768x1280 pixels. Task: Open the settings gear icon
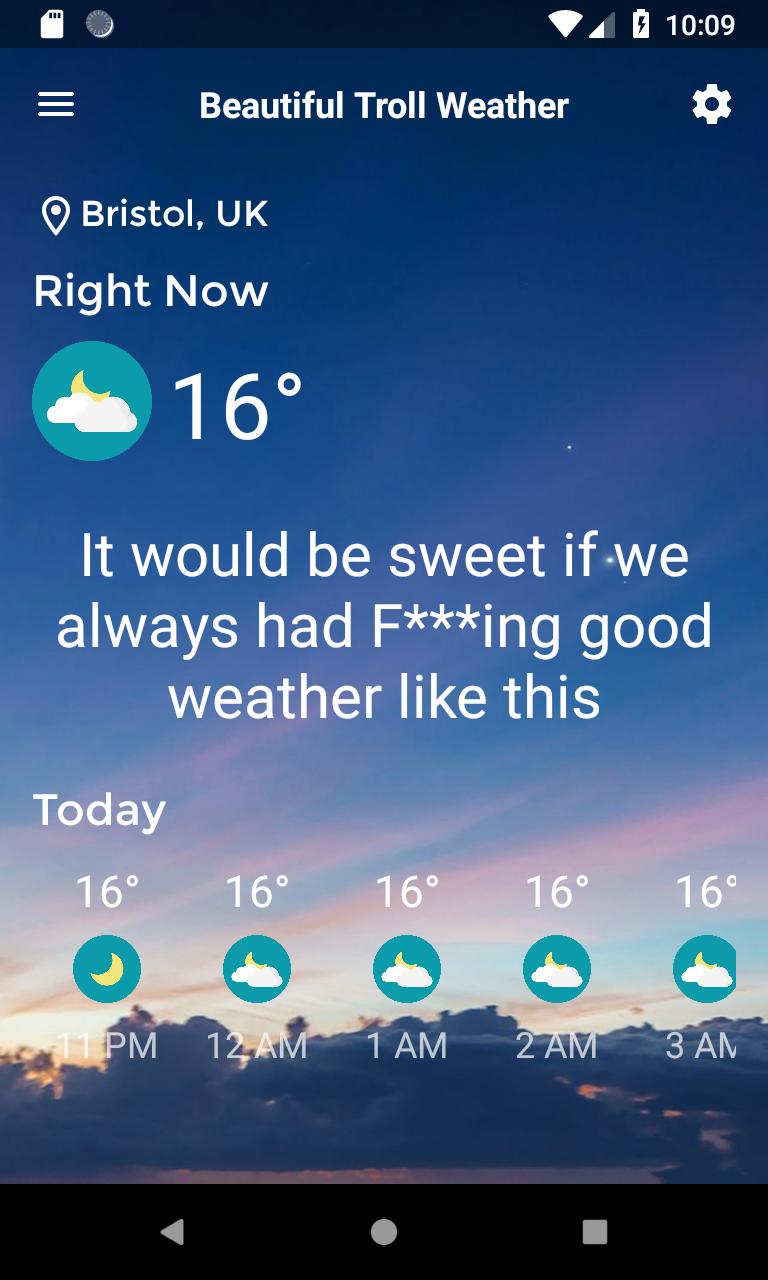pos(712,103)
